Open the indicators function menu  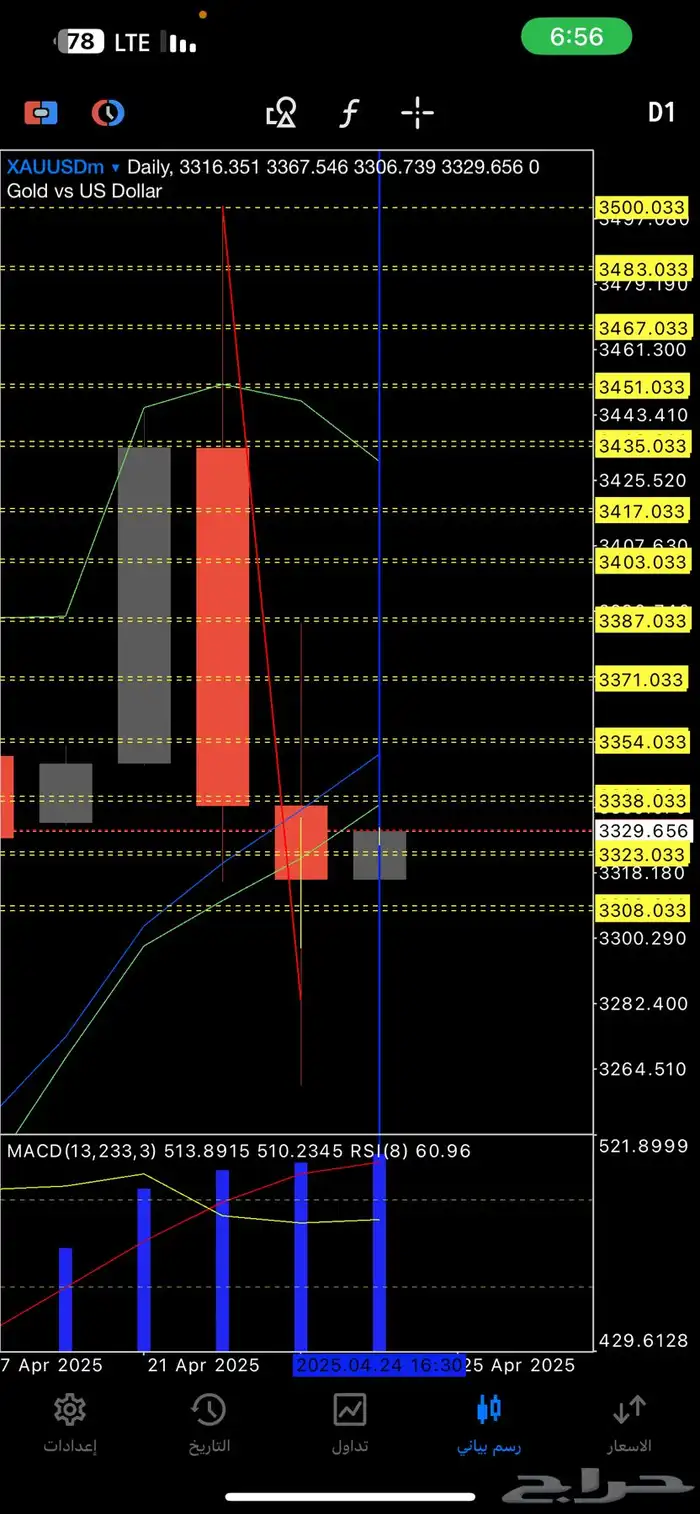pyautogui.click(x=348, y=113)
